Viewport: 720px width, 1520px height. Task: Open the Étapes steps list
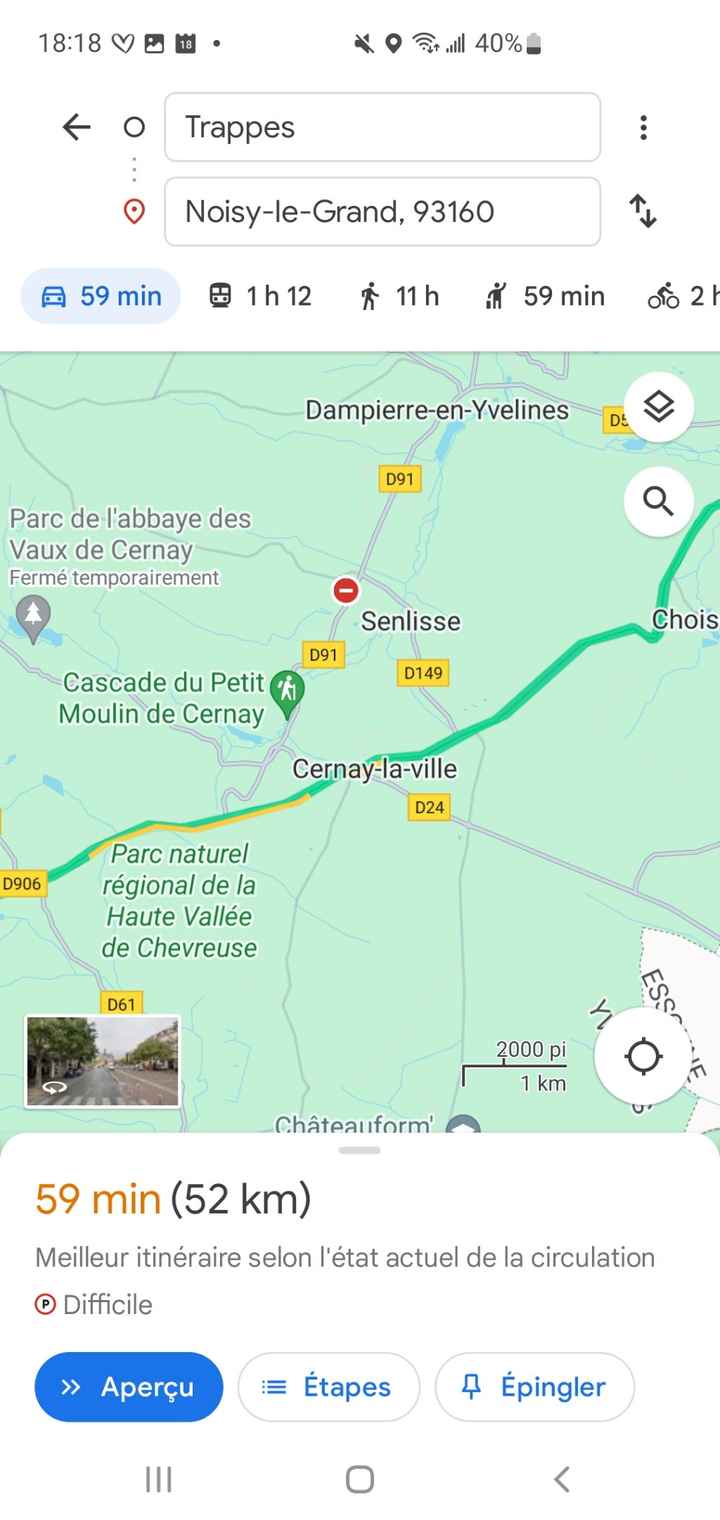click(328, 1387)
